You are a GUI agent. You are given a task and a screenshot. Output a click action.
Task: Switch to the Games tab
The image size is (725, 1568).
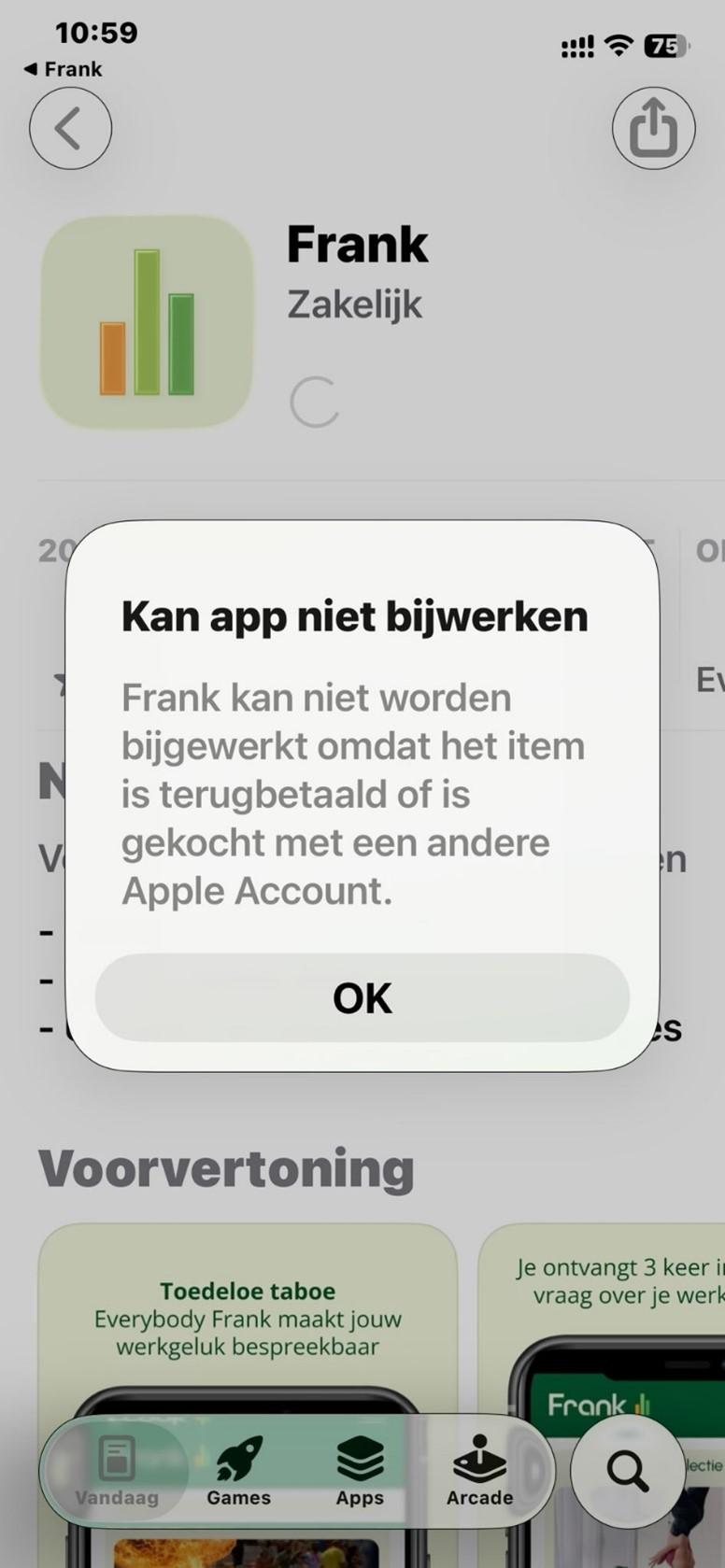click(x=238, y=1471)
